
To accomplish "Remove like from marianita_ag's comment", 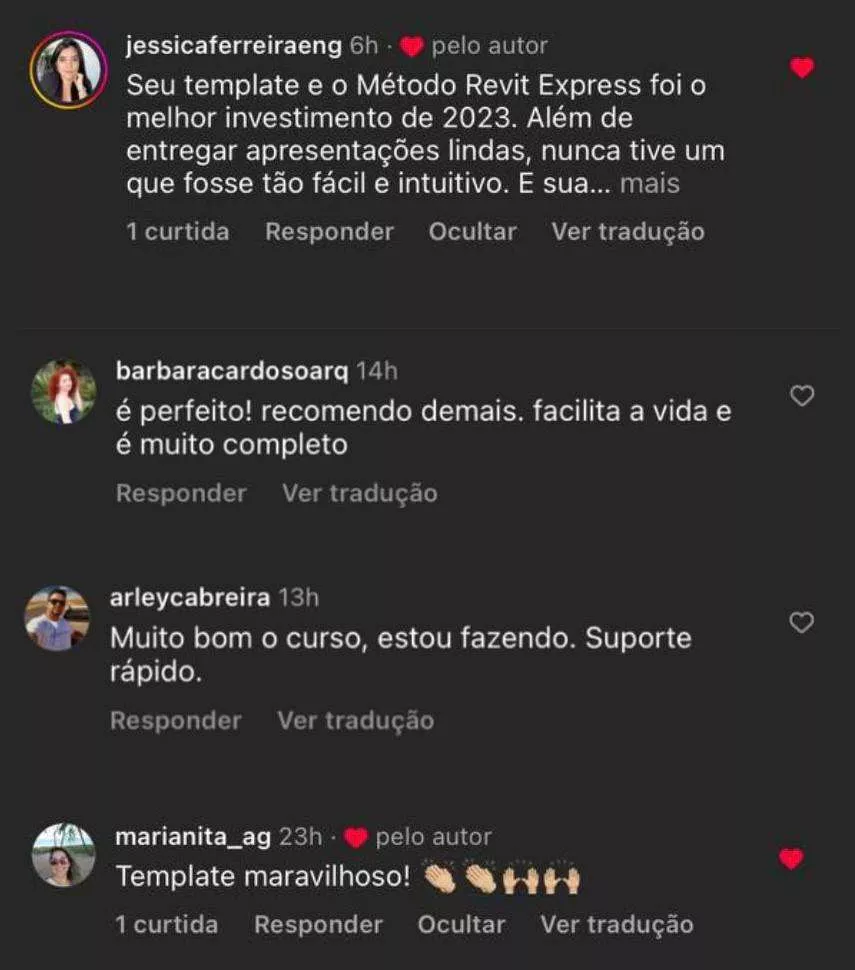I will pyautogui.click(x=791, y=859).
